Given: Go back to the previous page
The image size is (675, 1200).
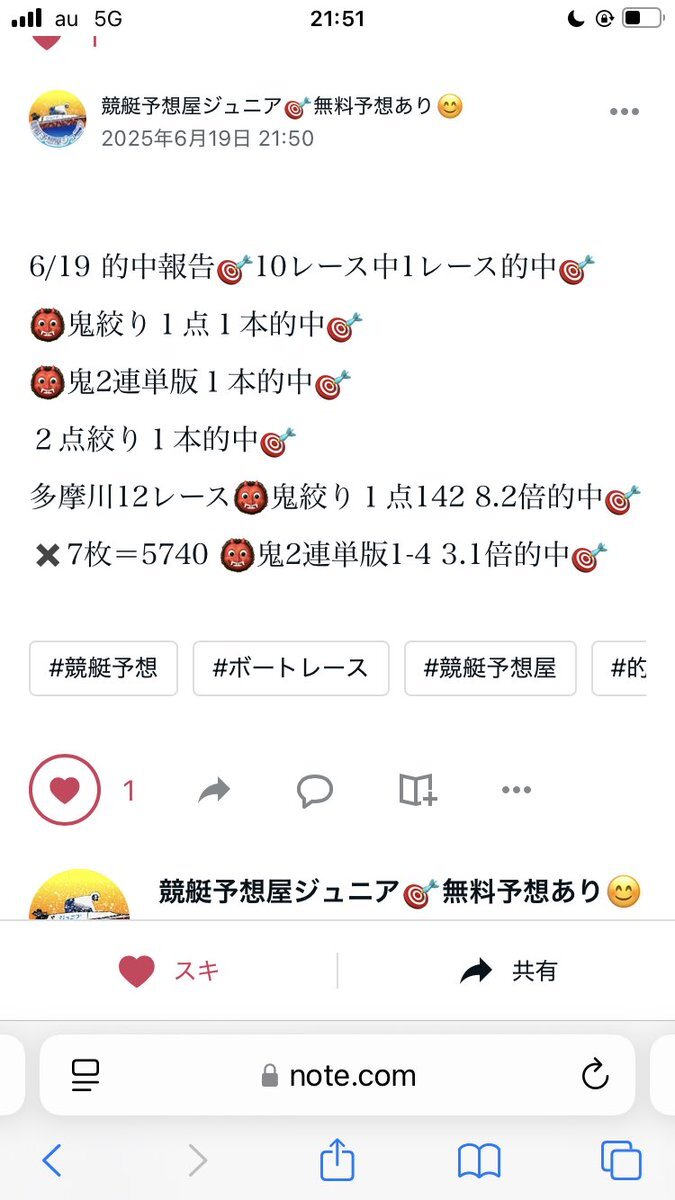Looking at the screenshot, I should pyautogui.click(x=52, y=1161).
